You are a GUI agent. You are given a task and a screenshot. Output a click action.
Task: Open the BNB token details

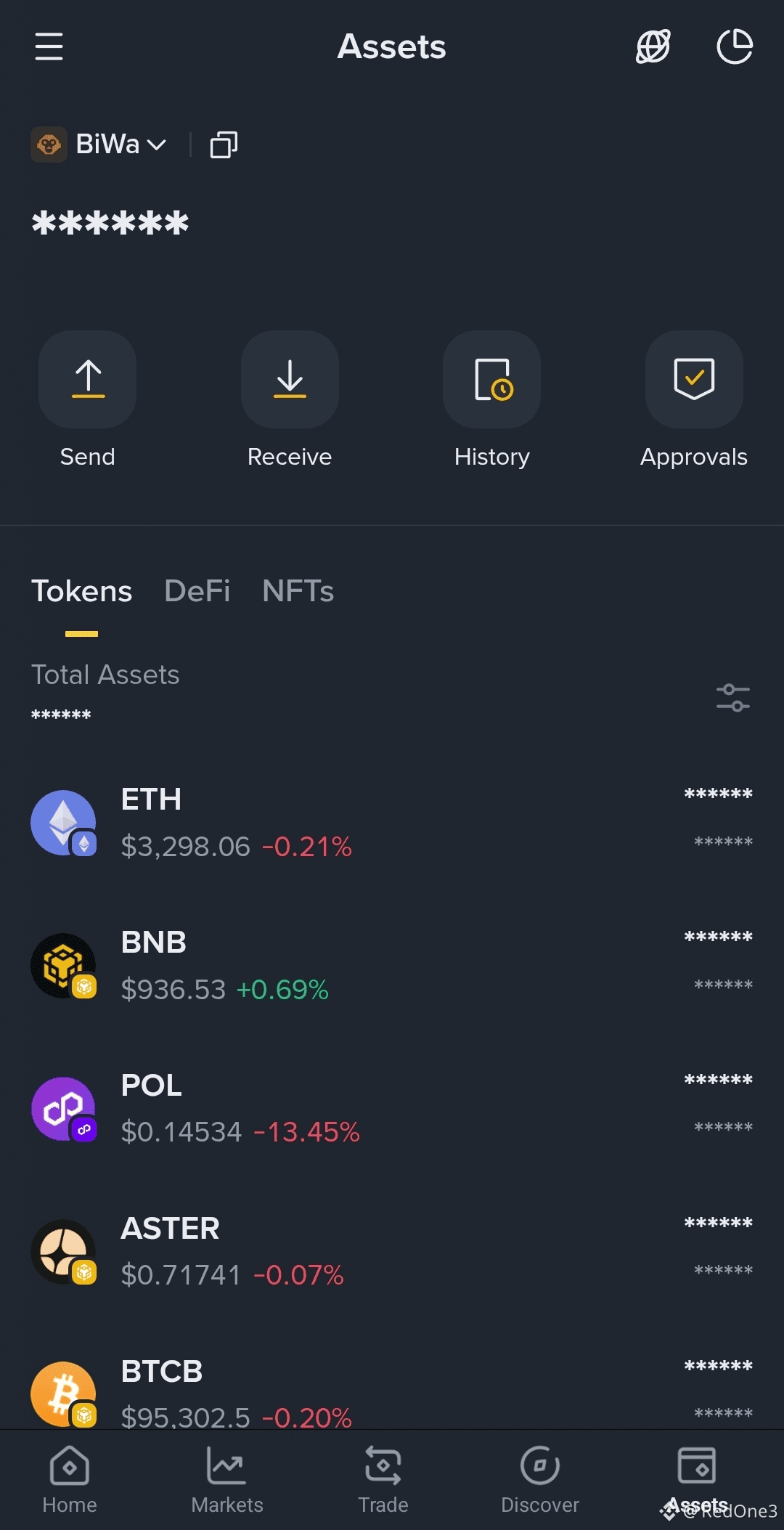[x=392, y=966]
